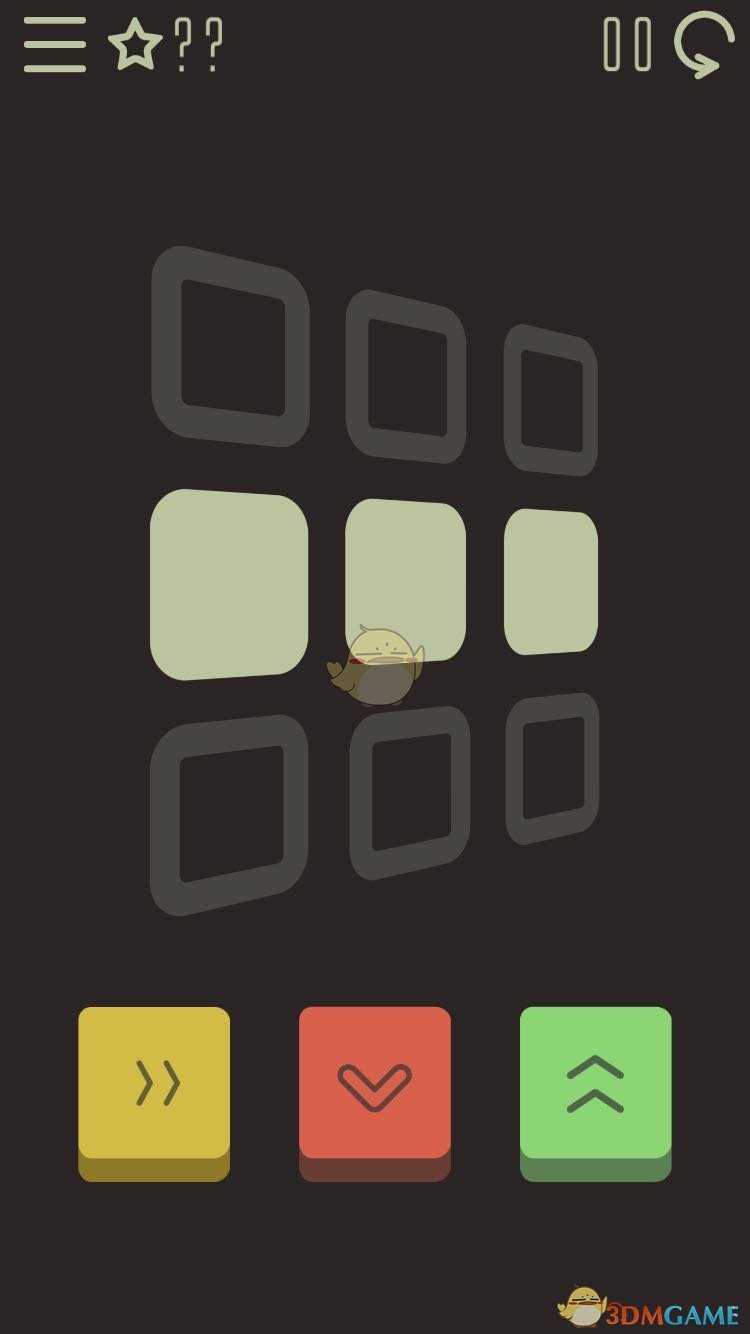The image size is (750, 1334).
Task: Hit the red down-chevron button
Action: click(375, 1083)
